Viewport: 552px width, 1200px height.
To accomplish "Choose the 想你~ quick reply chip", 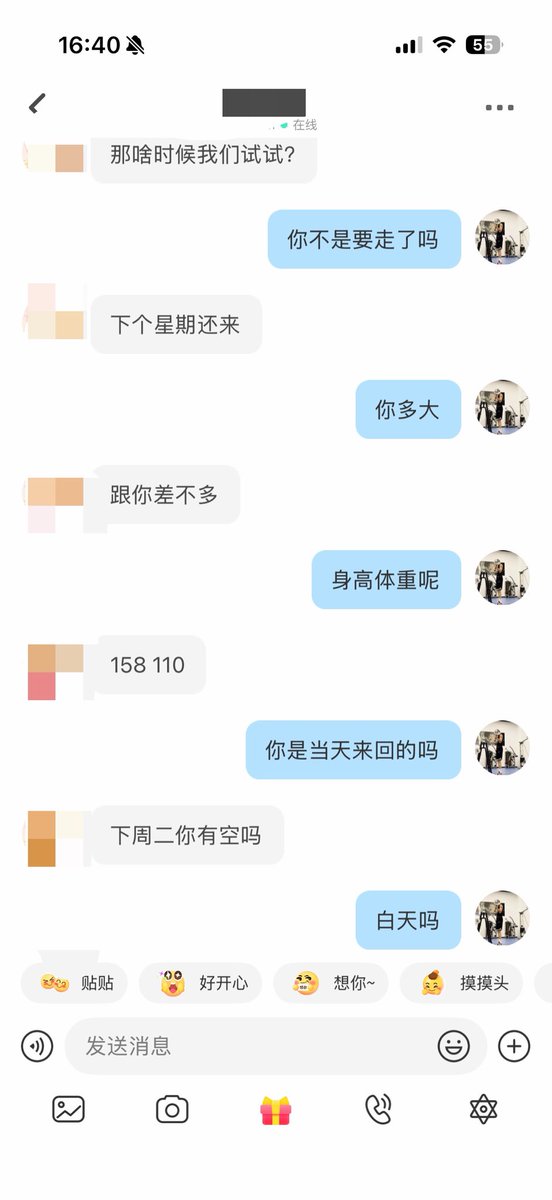I will point(331,983).
